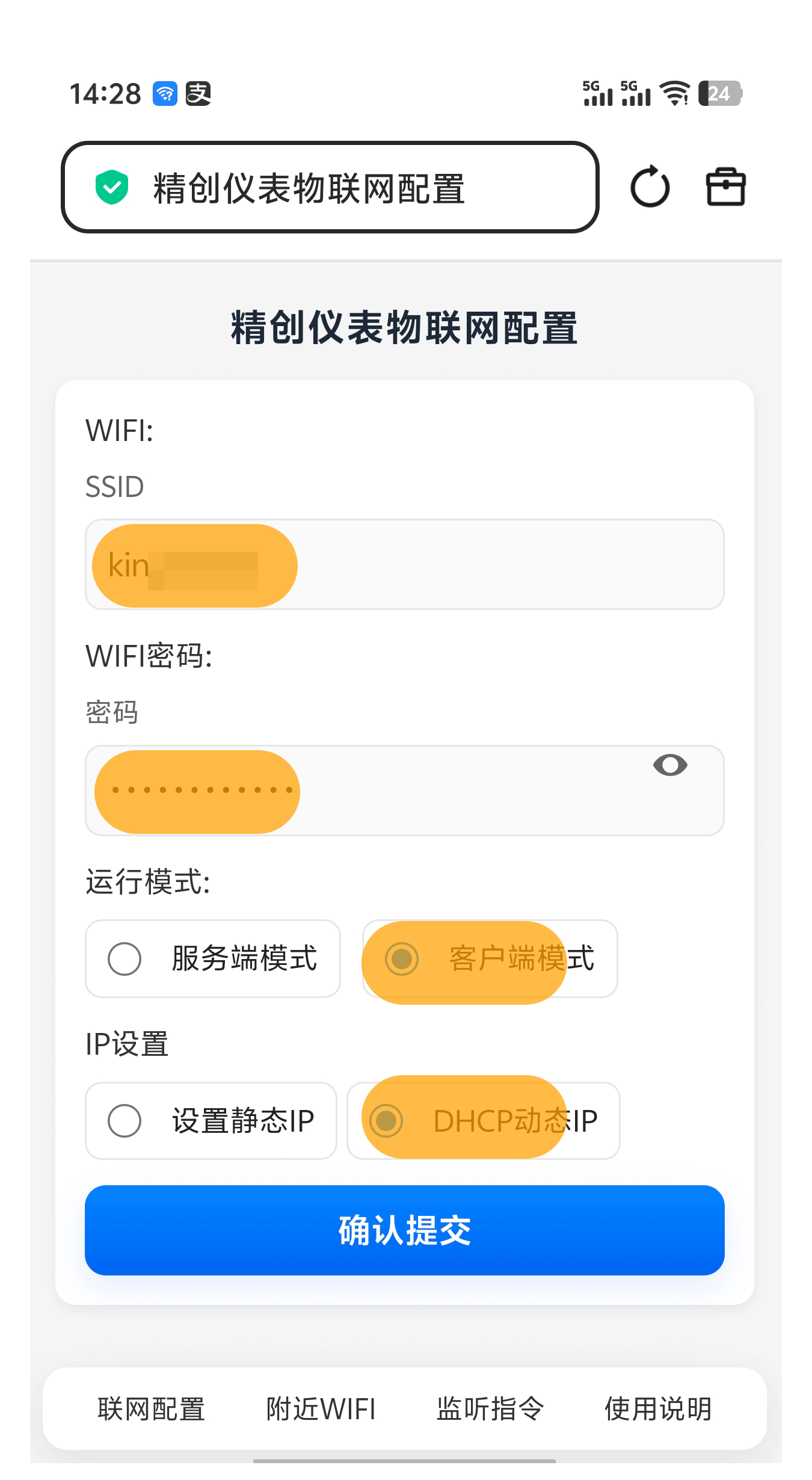The image size is (812, 1480).
Task: Click the refresh icon next to the address bar
Action: (x=651, y=187)
